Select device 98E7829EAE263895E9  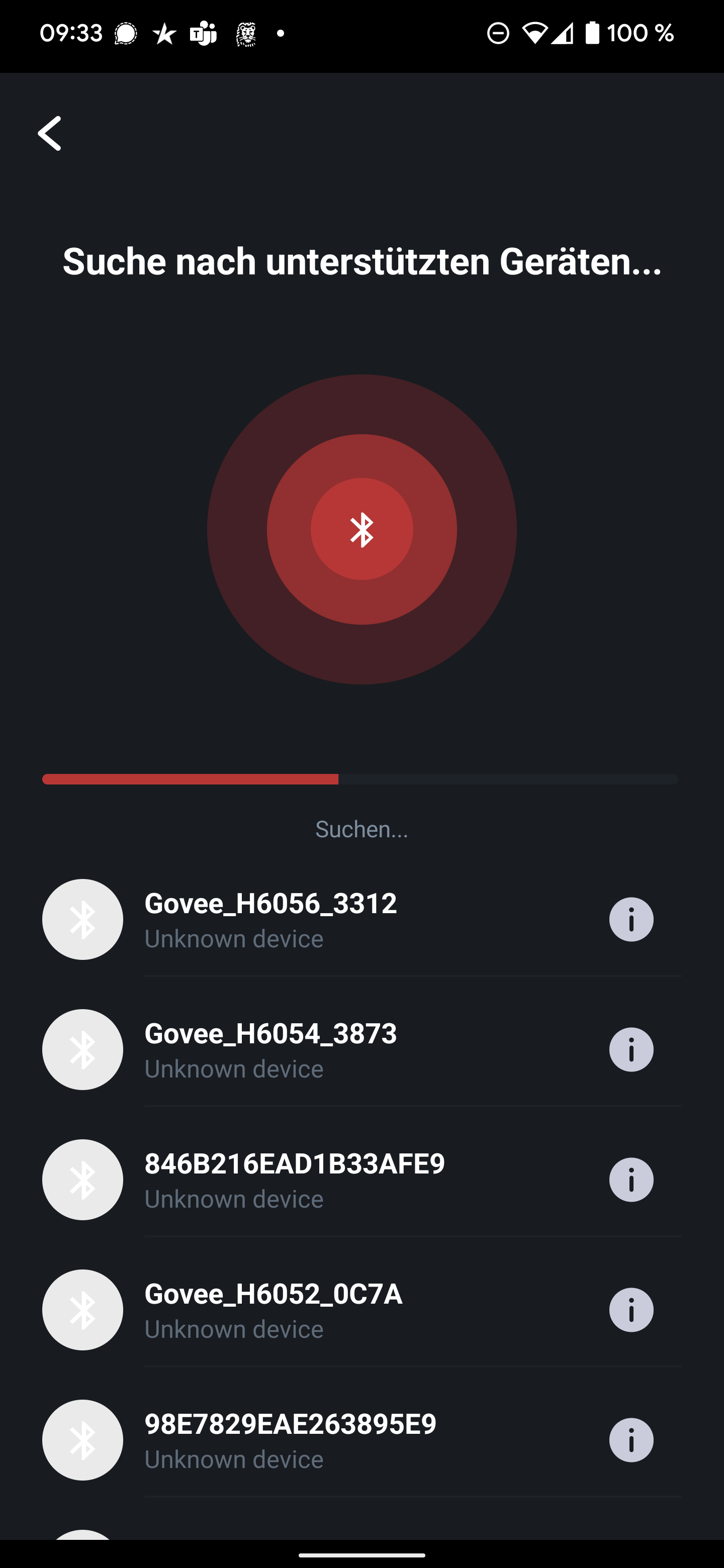[x=290, y=1440]
